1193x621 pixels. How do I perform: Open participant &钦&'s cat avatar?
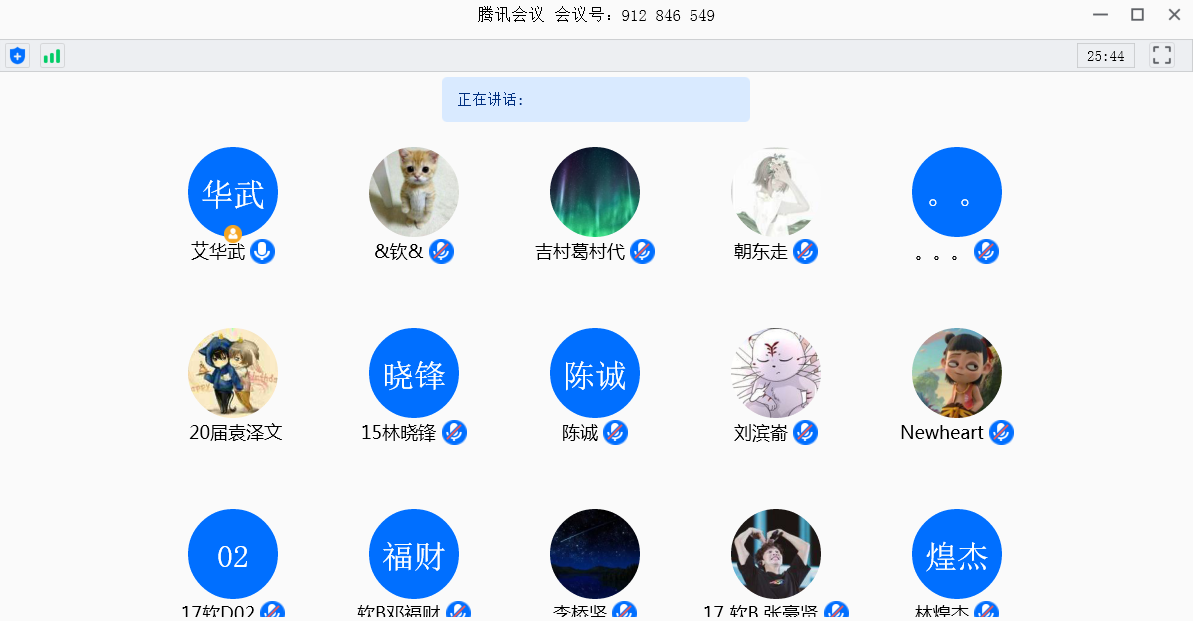(x=414, y=192)
